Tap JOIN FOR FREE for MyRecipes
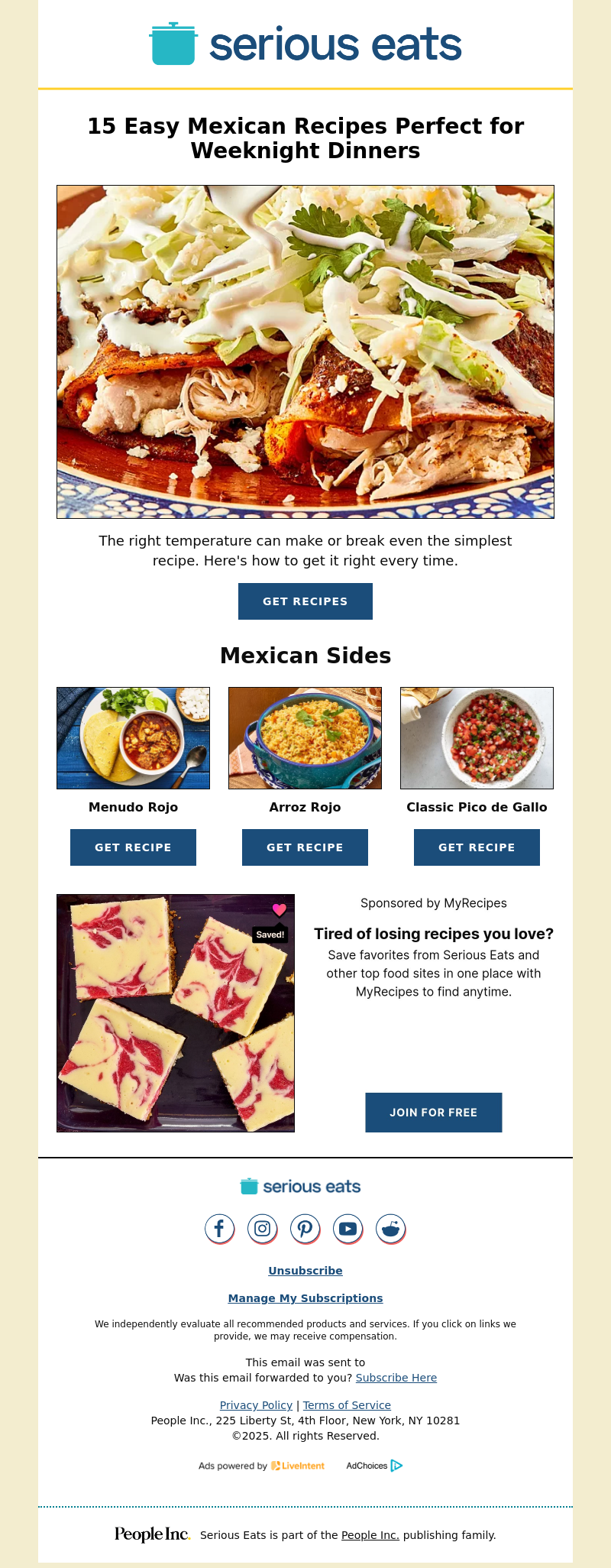This screenshot has width=611, height=1568. click(x=433, y=1113)
